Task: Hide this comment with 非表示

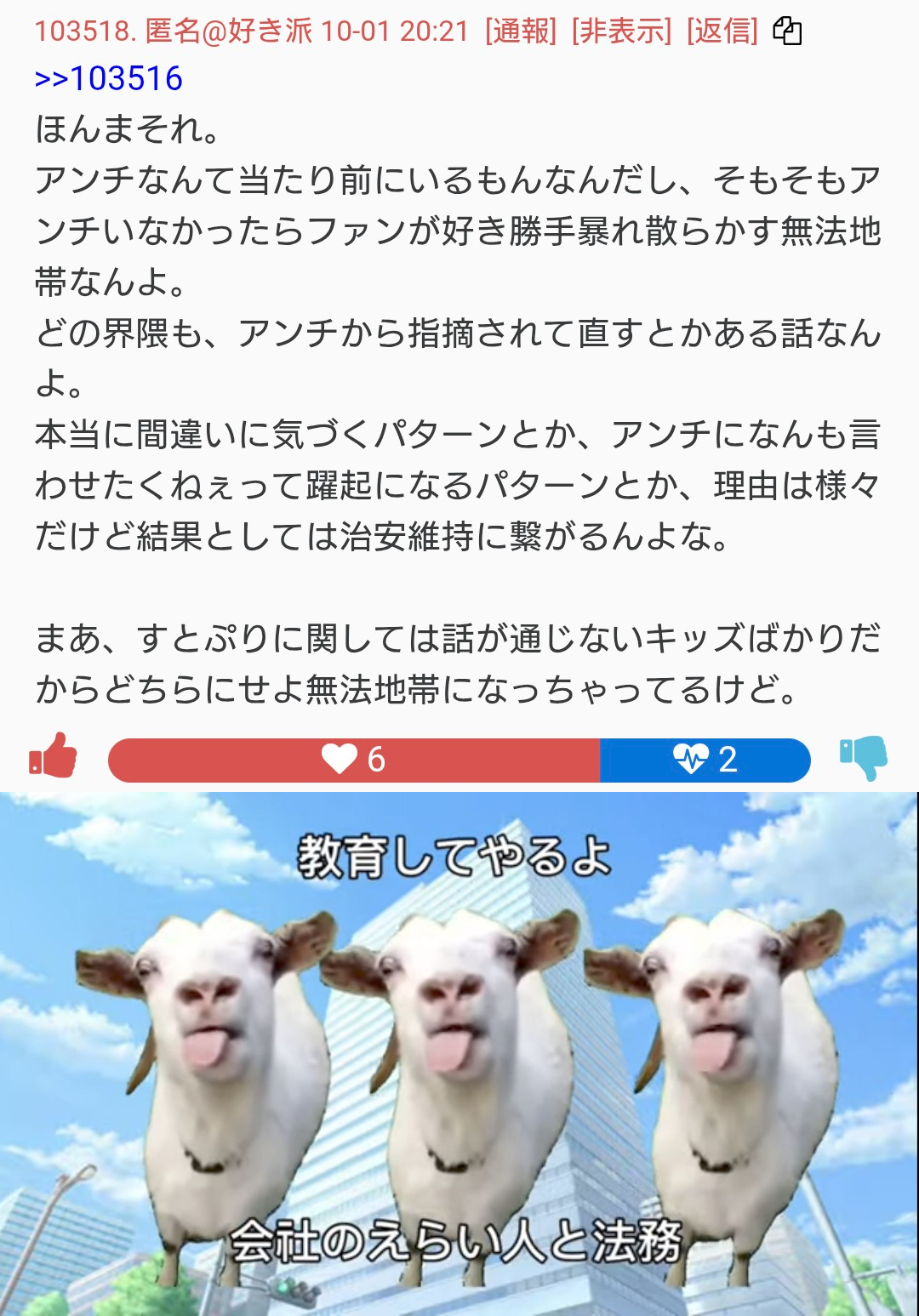Action: (x=621, y=31)
